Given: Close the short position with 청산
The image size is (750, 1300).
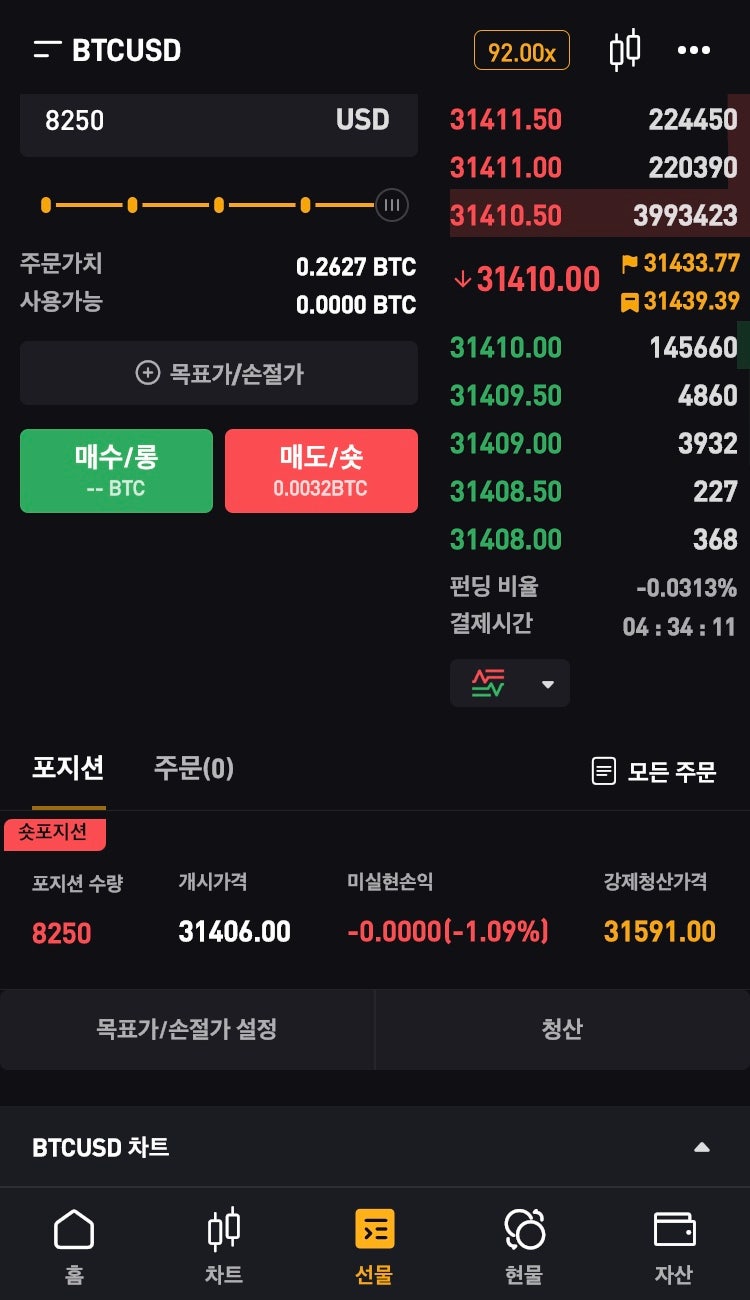Looking at the screenshot, I should 562,1029.
